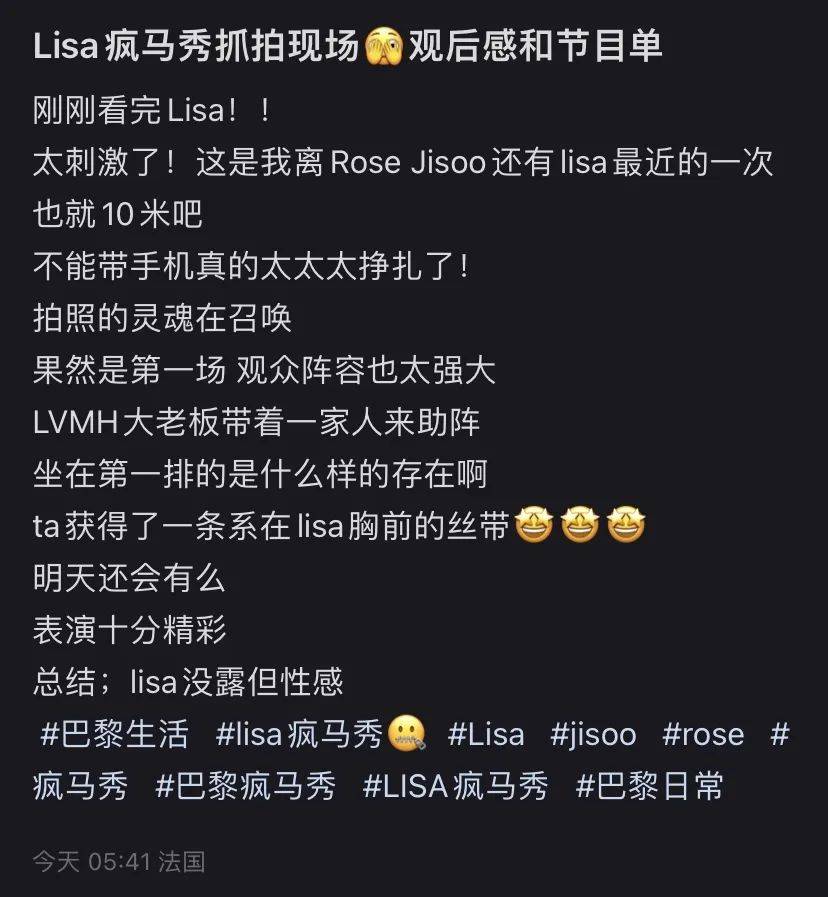828x897 pixels.
Task: Open the #巴黎生活 hashtag
Action: (x=114, y=735)
